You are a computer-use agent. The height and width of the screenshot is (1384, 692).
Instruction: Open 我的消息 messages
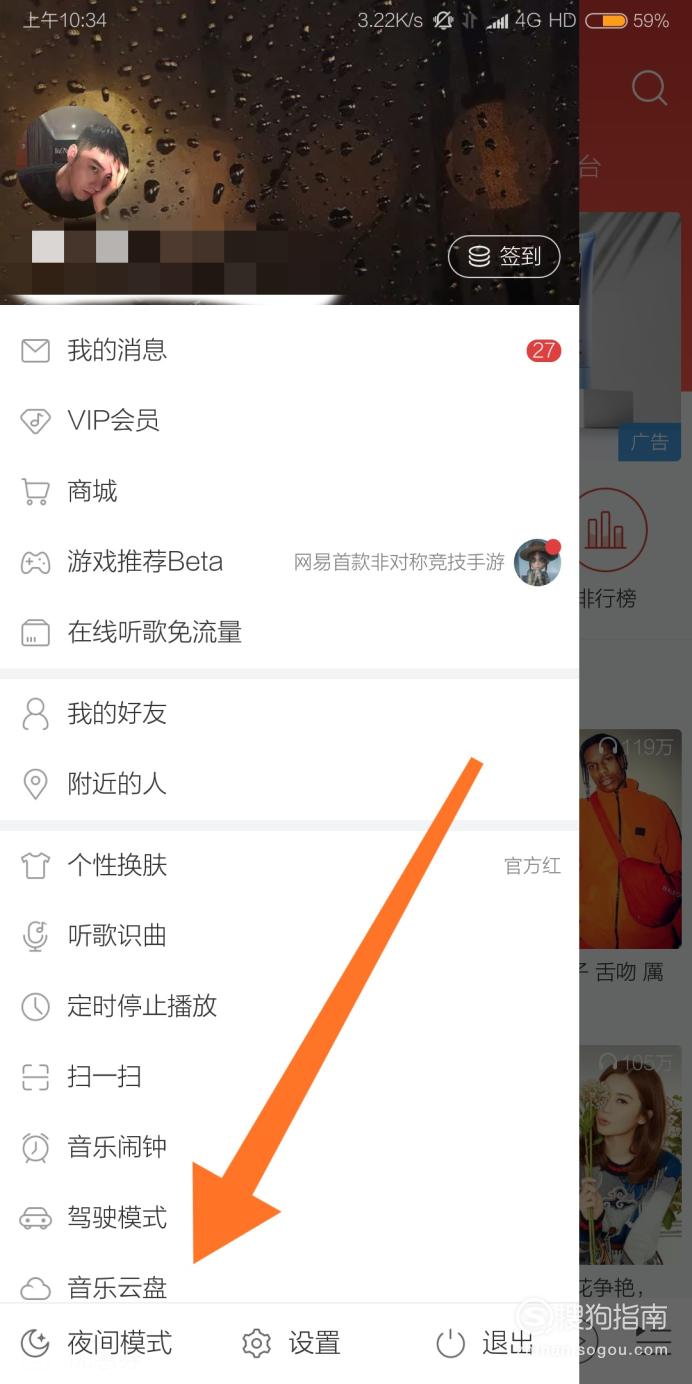point(289,350)
